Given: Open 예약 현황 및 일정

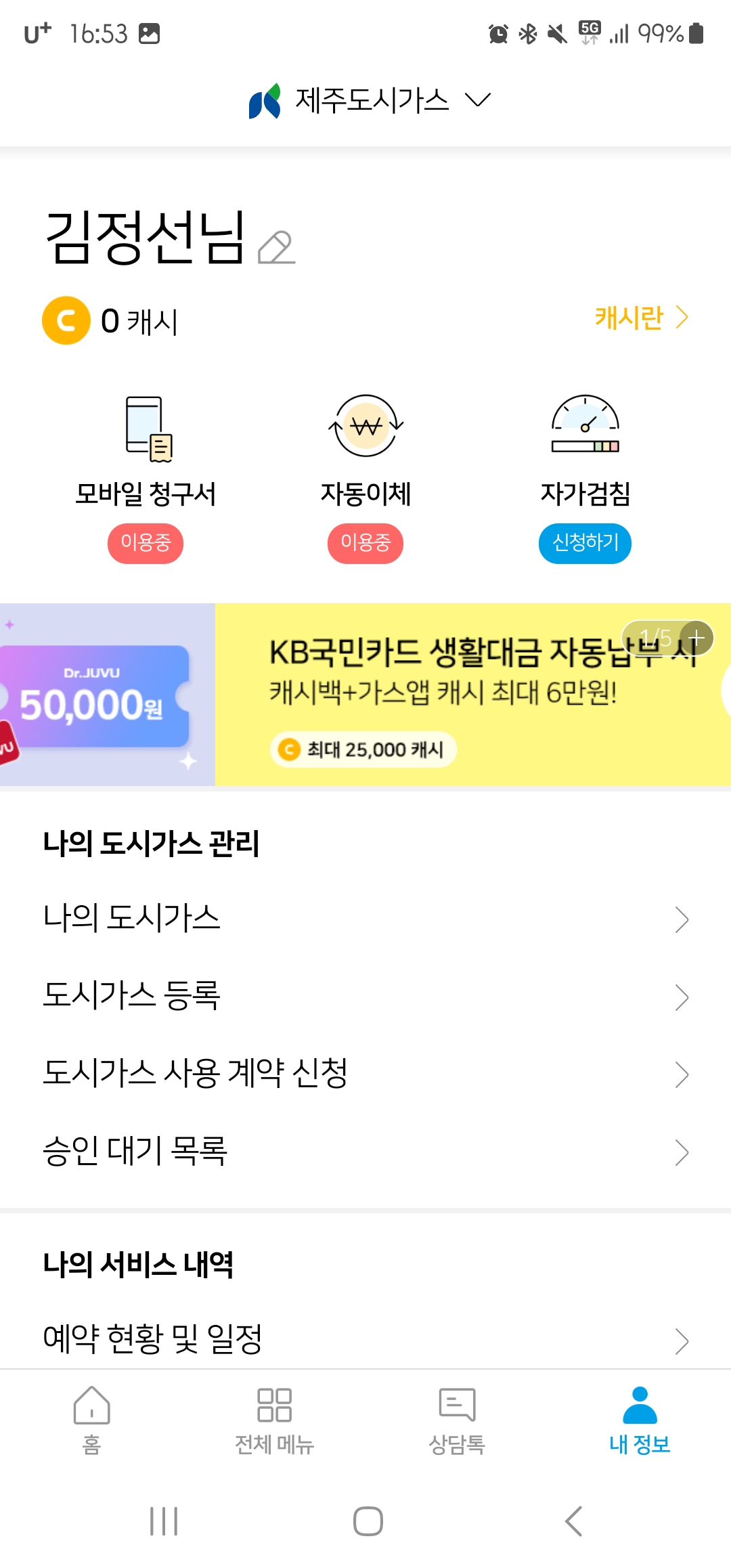Looking at the screenshot, I should pyautogui.click(x=365, y=1339).
